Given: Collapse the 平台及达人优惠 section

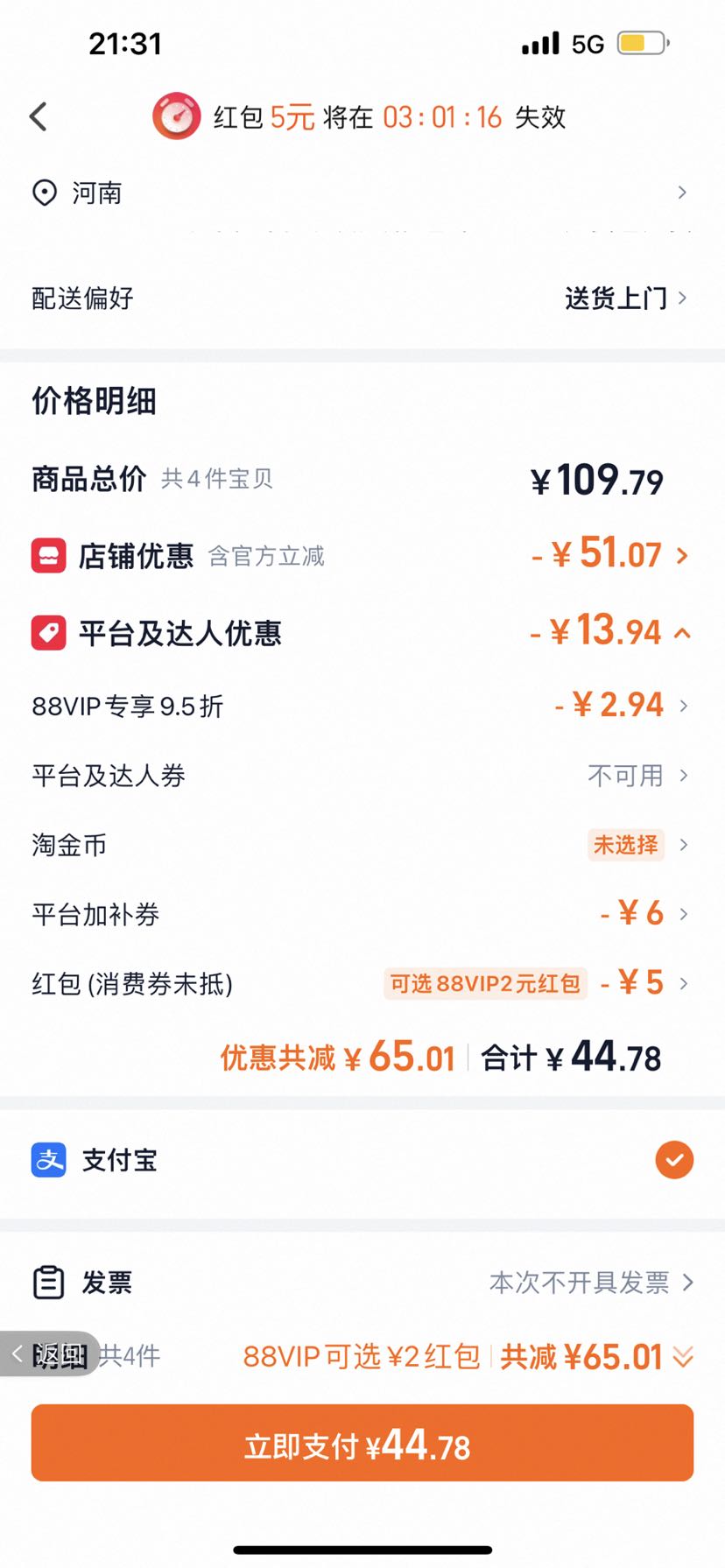Looking at the screenshot, I should click(x=362, y=632).
